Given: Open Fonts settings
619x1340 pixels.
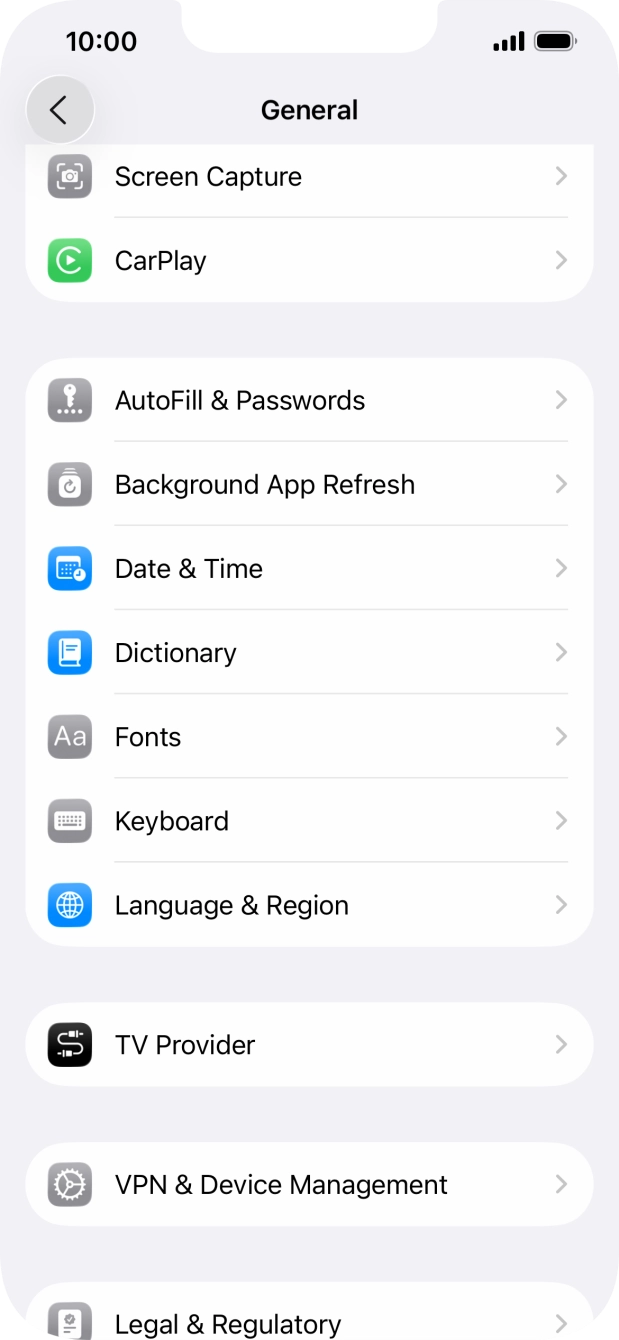Looking at the screenshot, I should (x=308, y=737).
